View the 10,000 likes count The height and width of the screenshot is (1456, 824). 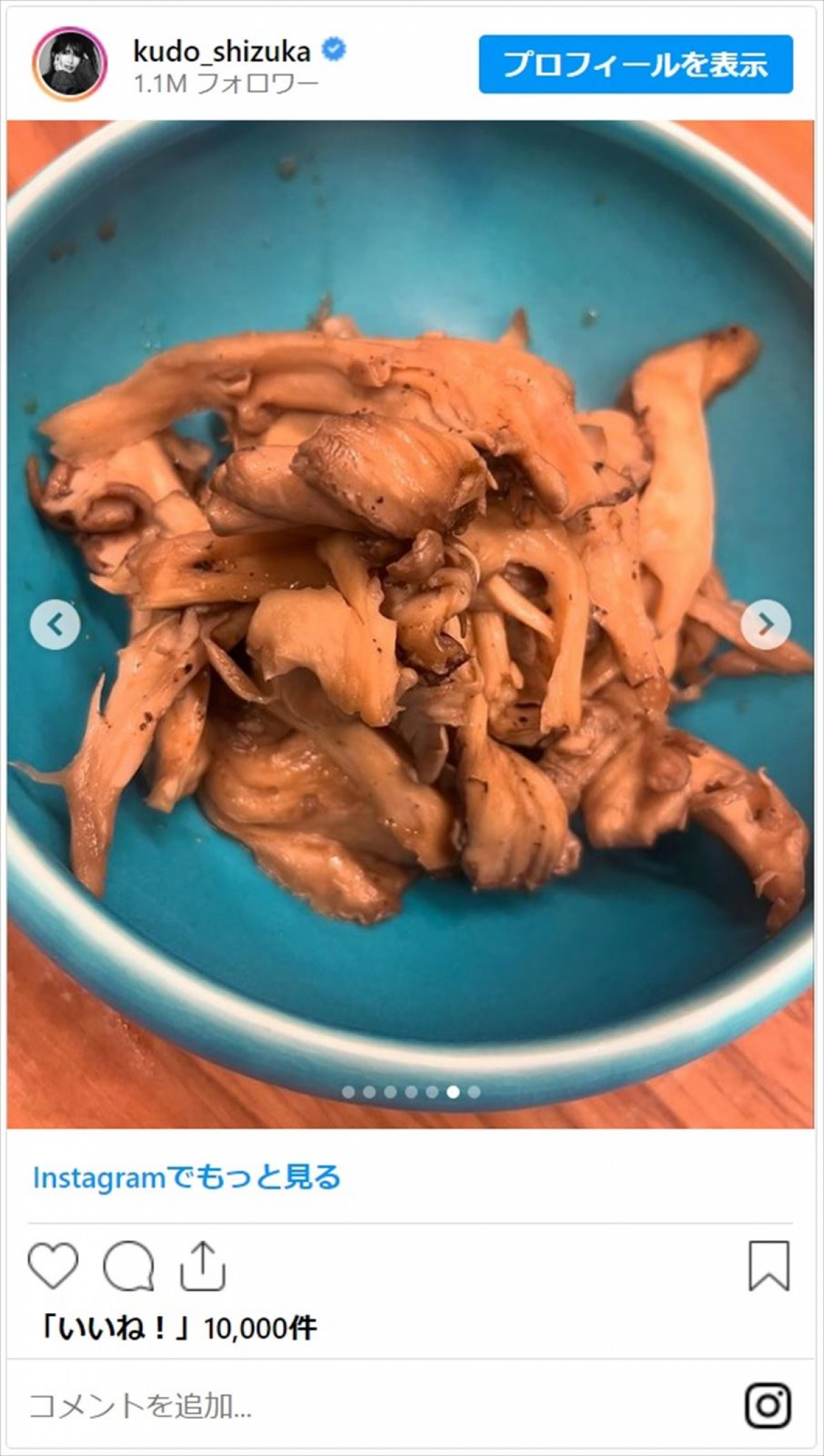click(x=179, y=1328)
